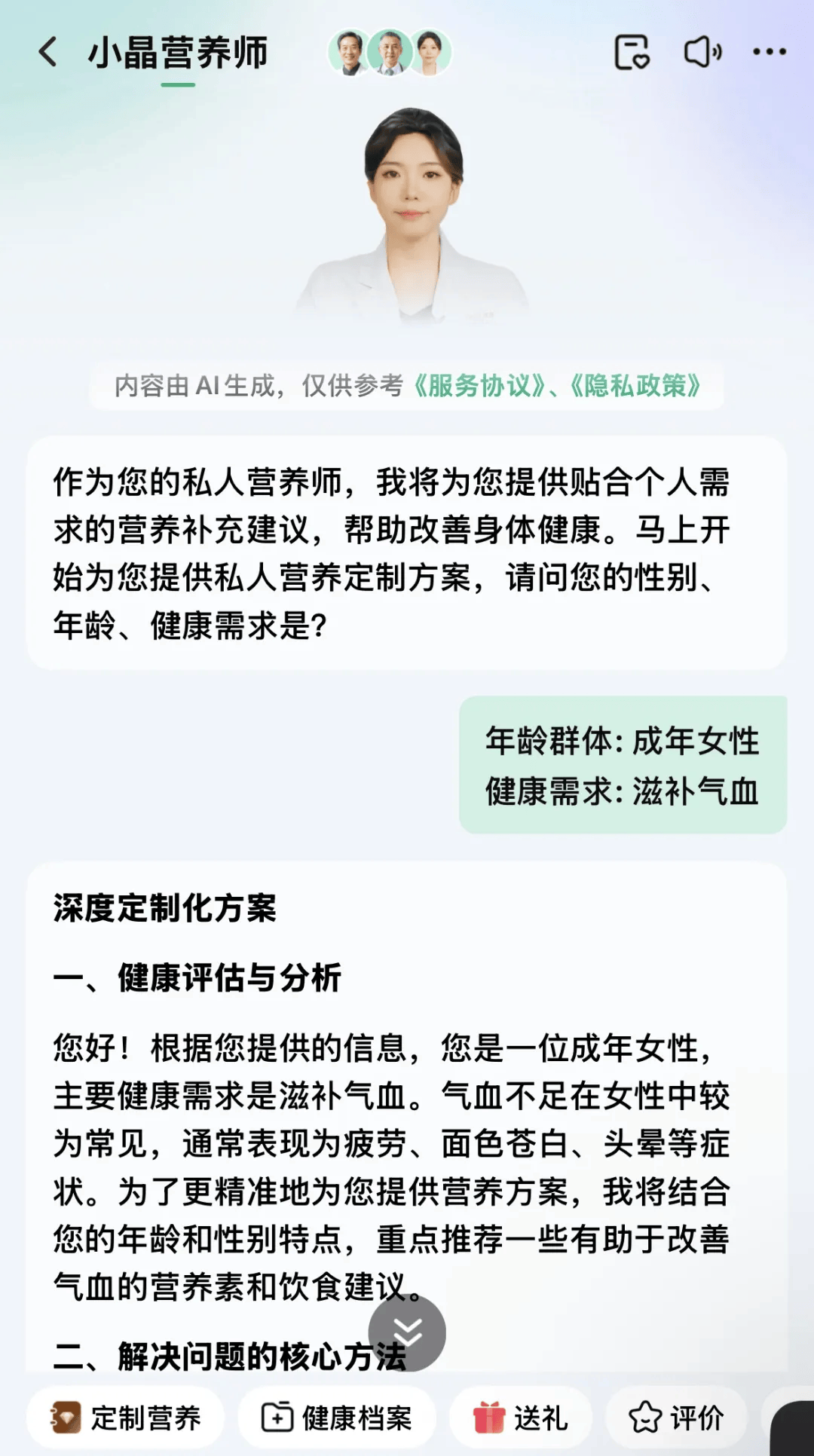Toggle the voice speaker icon
This screenshot has width=814, height=1456.
[x=702, y=52]
